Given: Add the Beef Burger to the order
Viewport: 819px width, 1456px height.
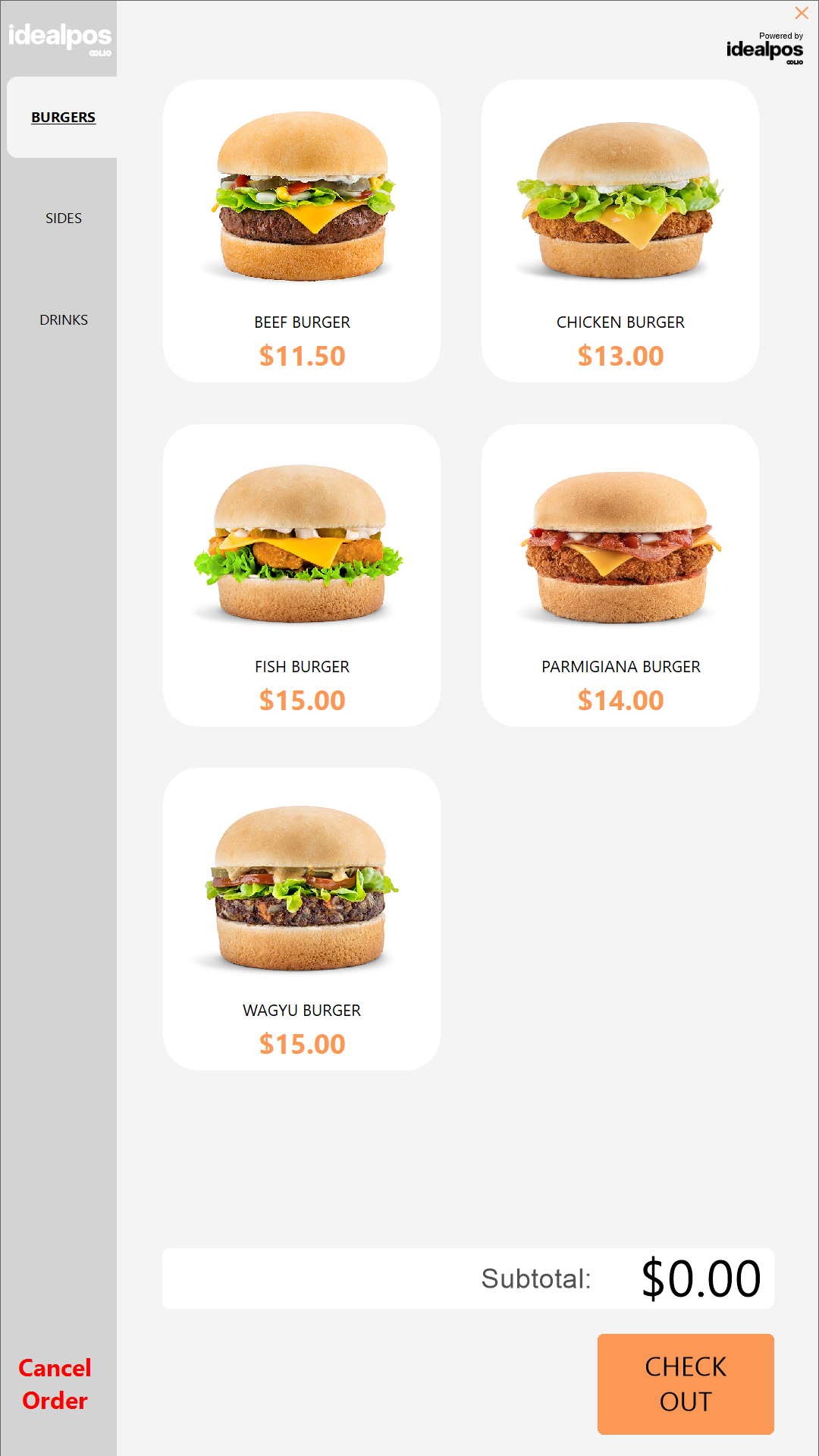Looking at the screenshot, I should tap(302, 231).
